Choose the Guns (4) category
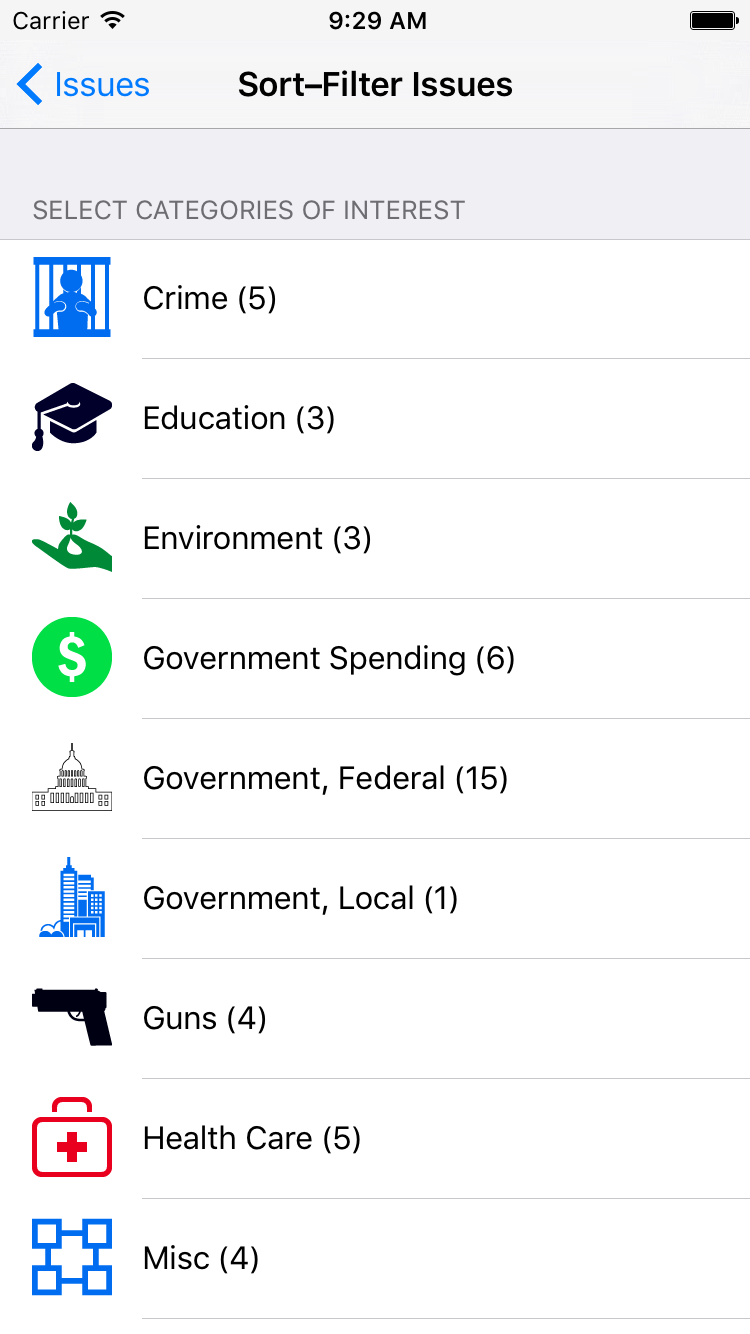The width and height of the screenshot is (750, 1334). [x=375, y=1018]
